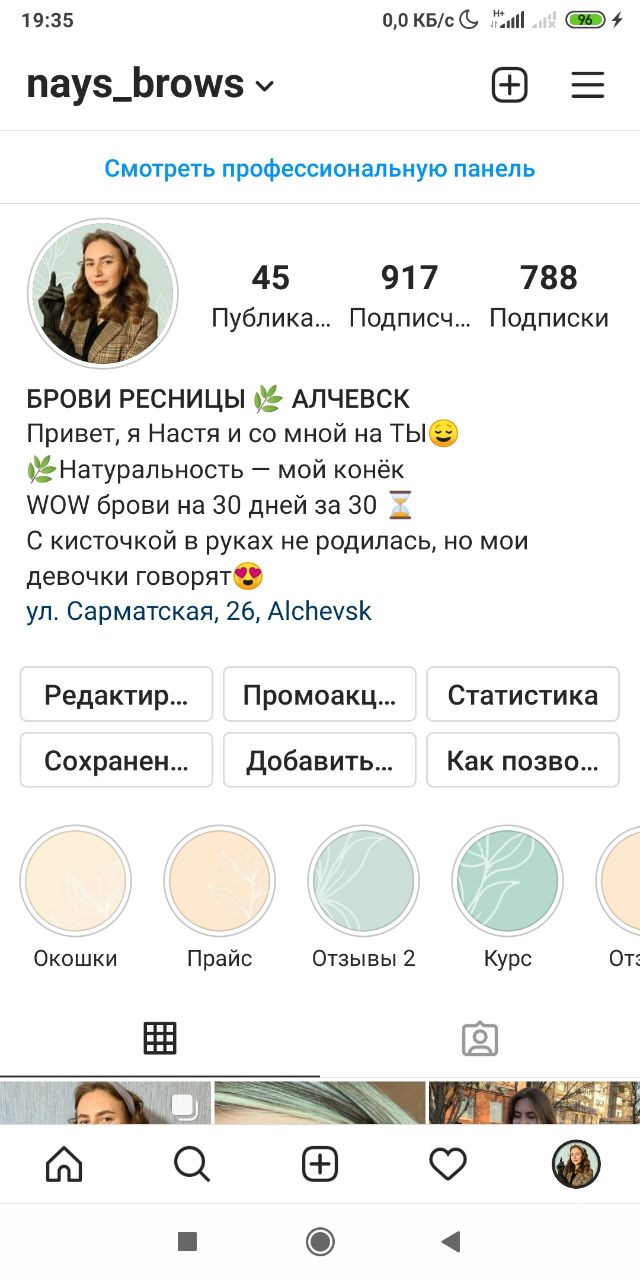Open the address ул. Сарматская, 26 link
Viewport: 640px width, 1280px height.
(199, 611)
